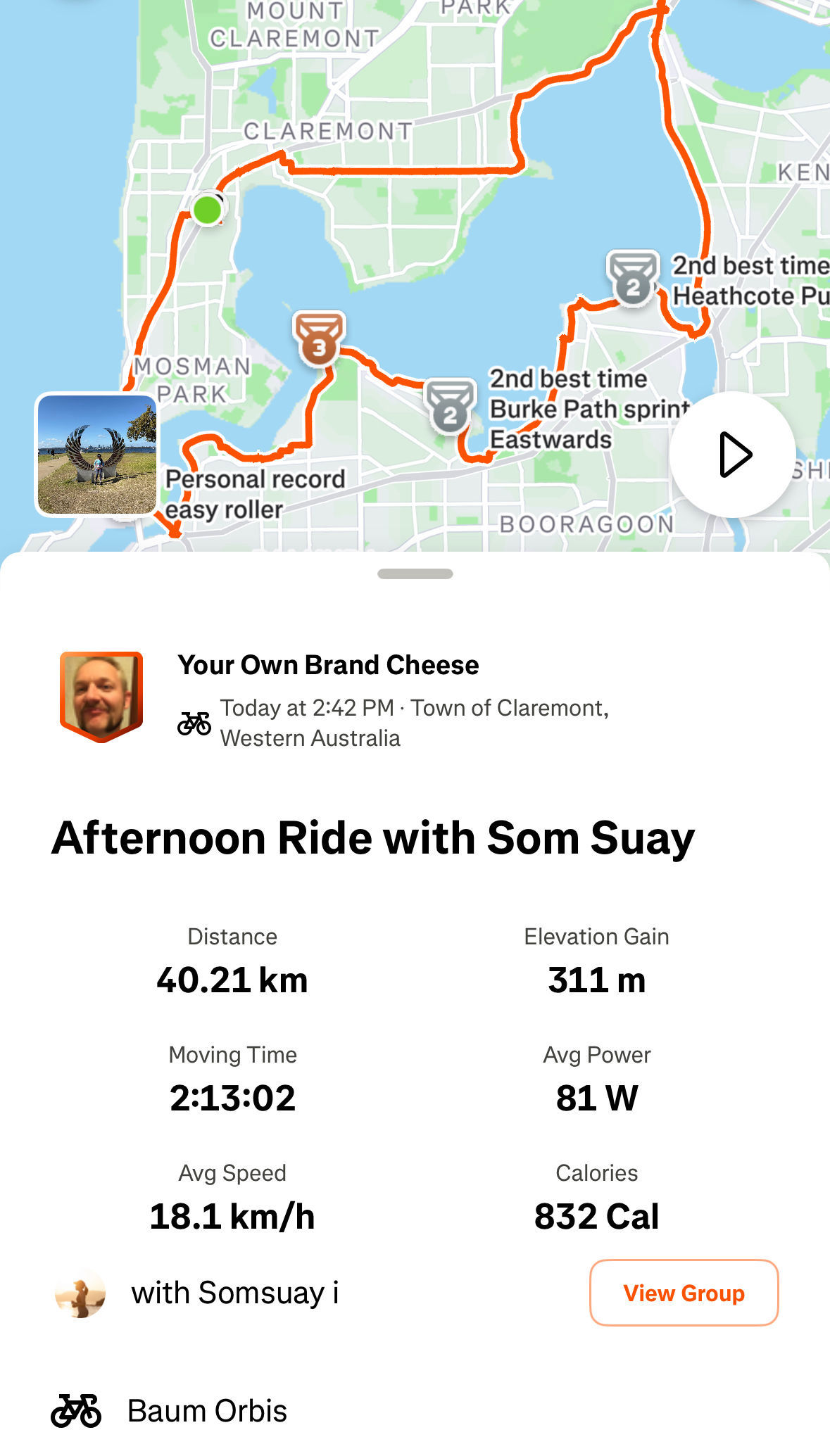
Task: Open the Baum Orbis bike details
Action: [206, 1411]
